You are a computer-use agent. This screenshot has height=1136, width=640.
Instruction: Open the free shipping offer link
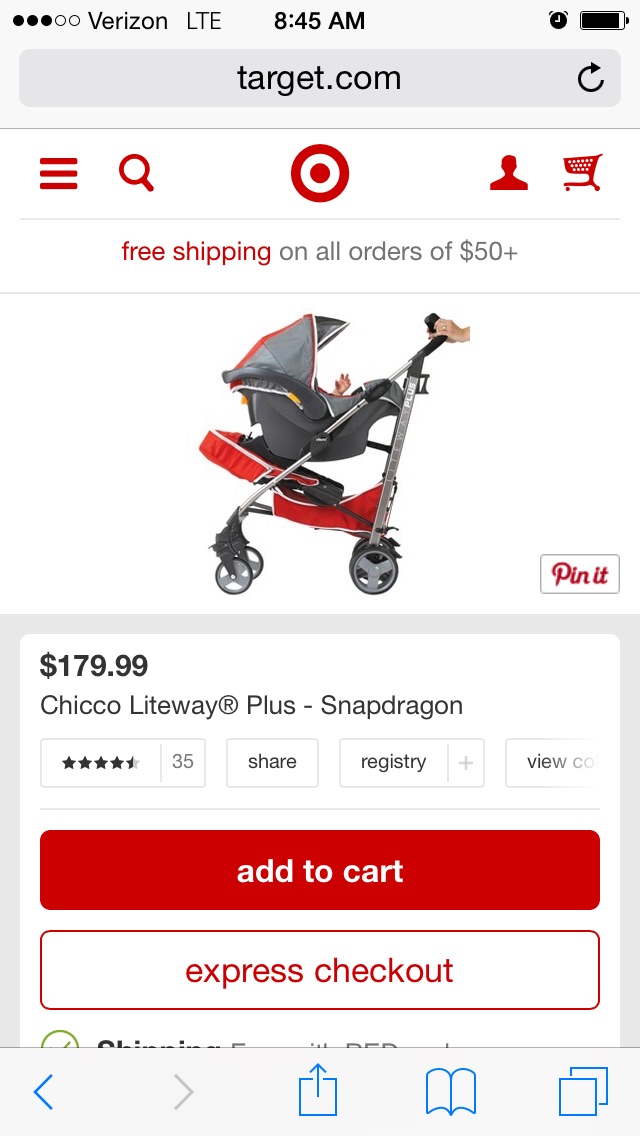click(x=196, y=252)
